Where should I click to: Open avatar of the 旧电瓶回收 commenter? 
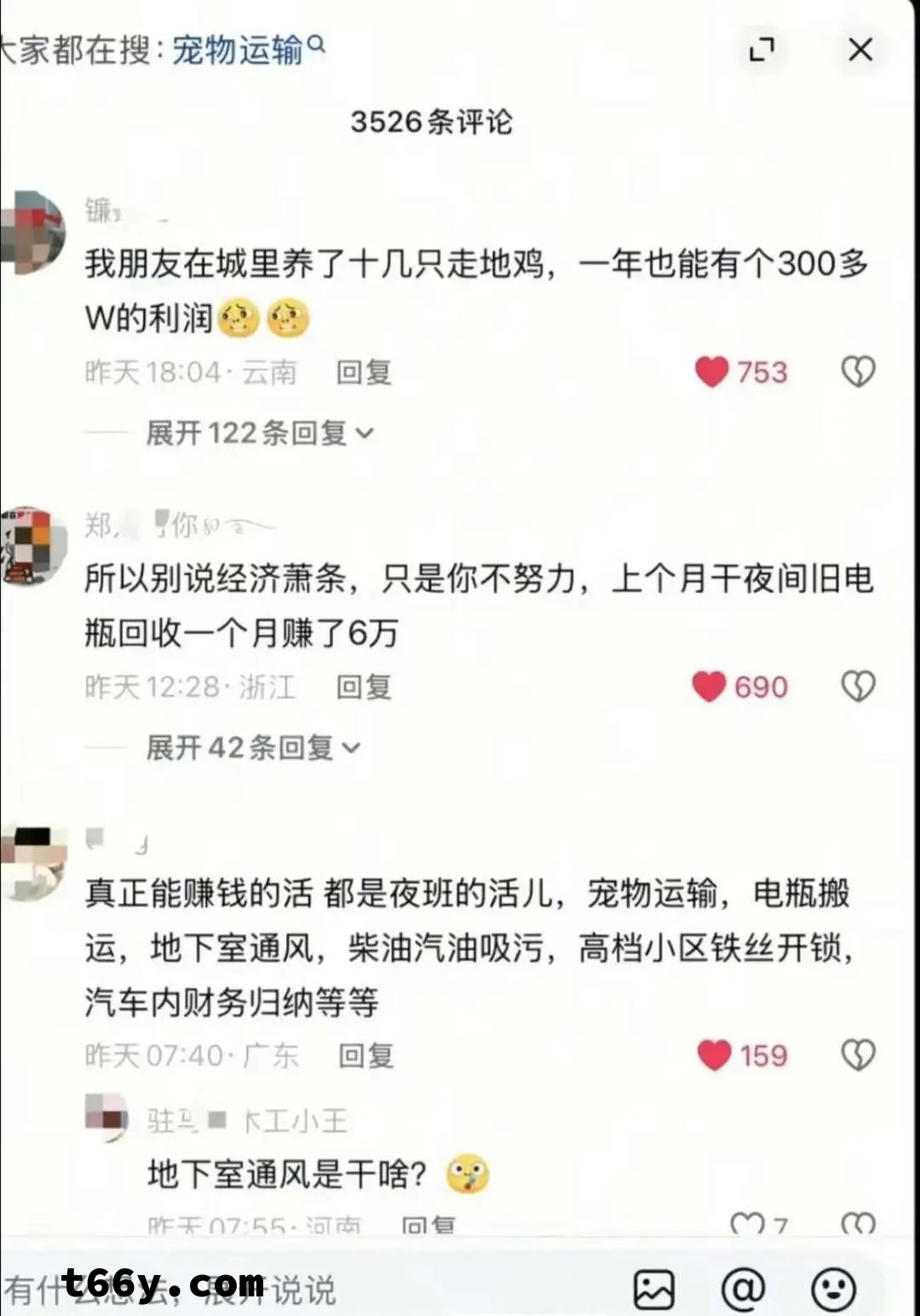click(x=32, y=546)
